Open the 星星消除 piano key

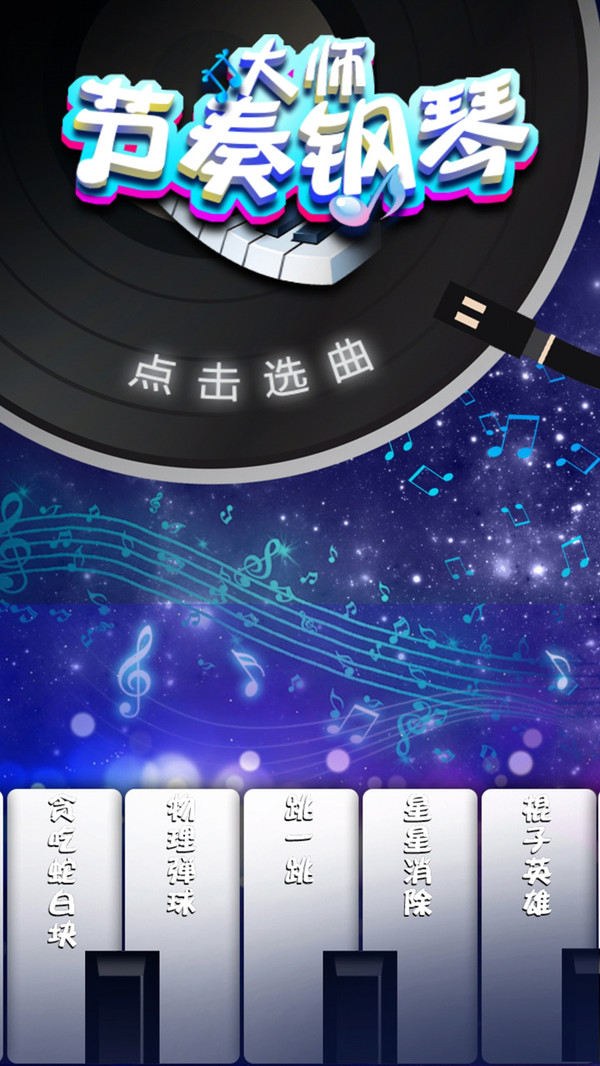click(x=419, y=858)
